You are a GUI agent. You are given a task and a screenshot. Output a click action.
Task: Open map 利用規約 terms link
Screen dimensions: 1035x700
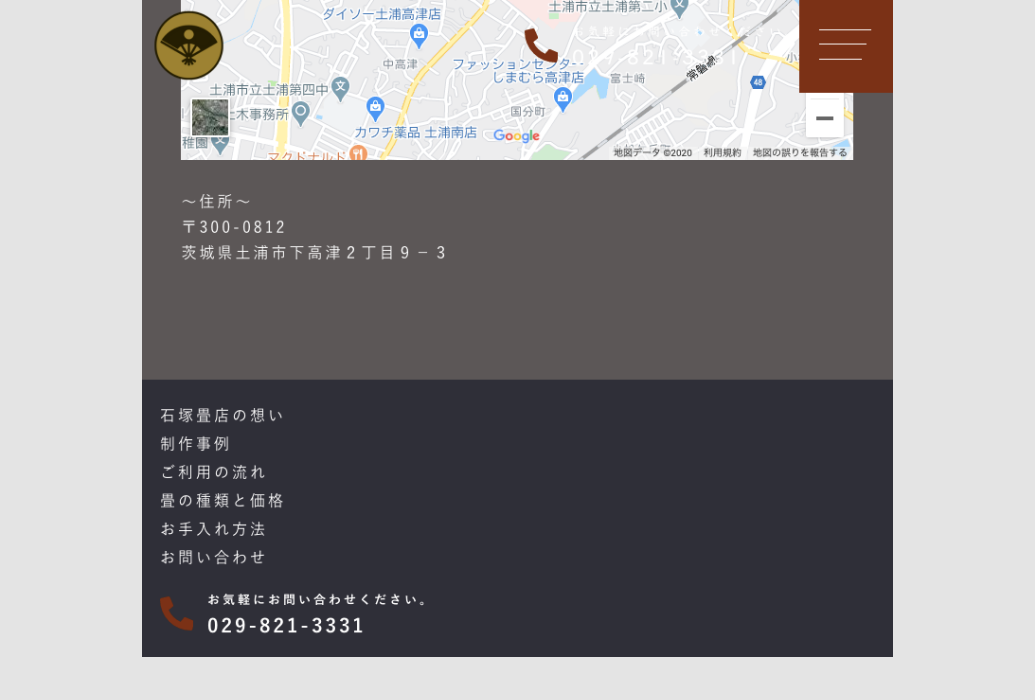[722, 153]
